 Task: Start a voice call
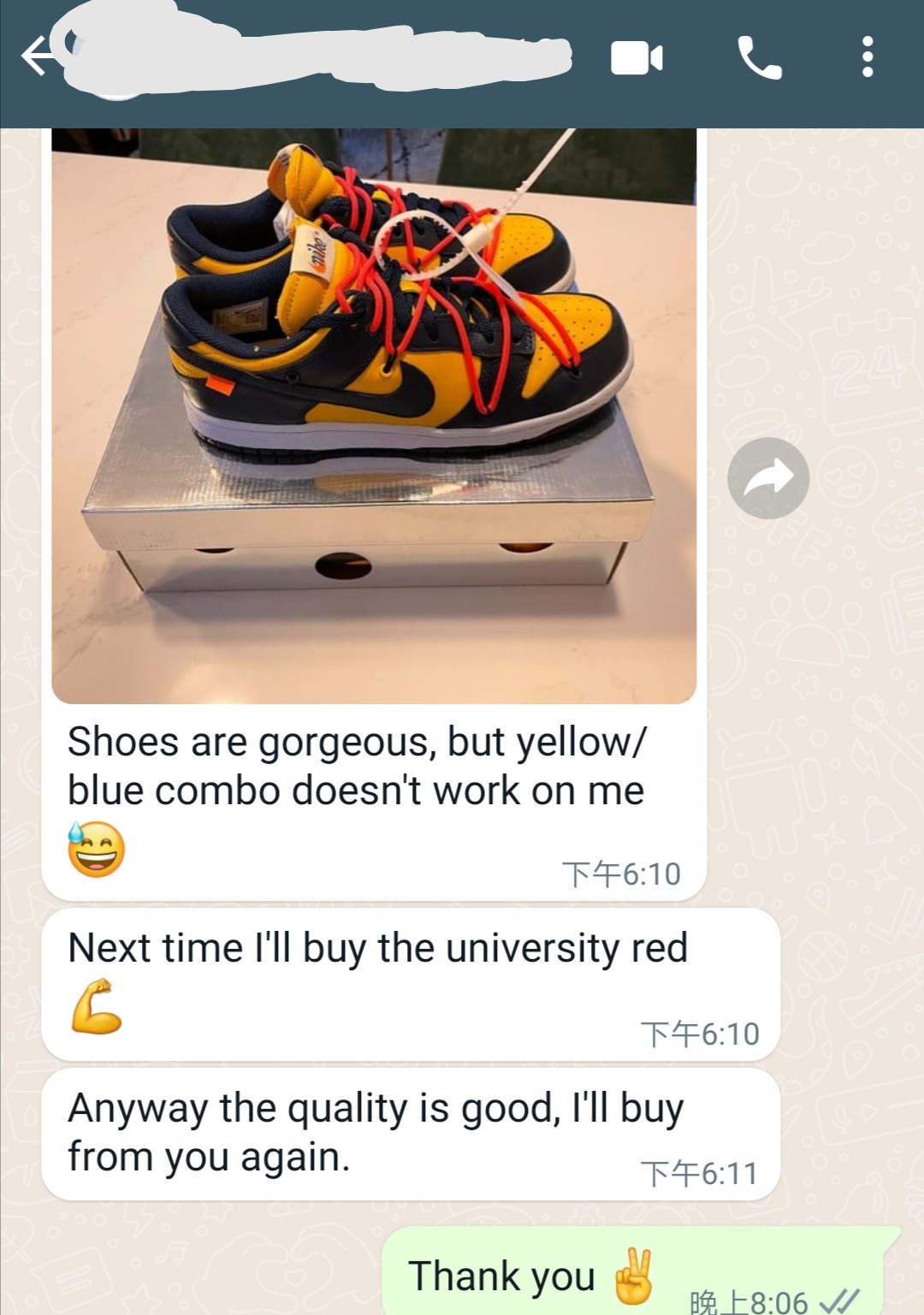760,58
